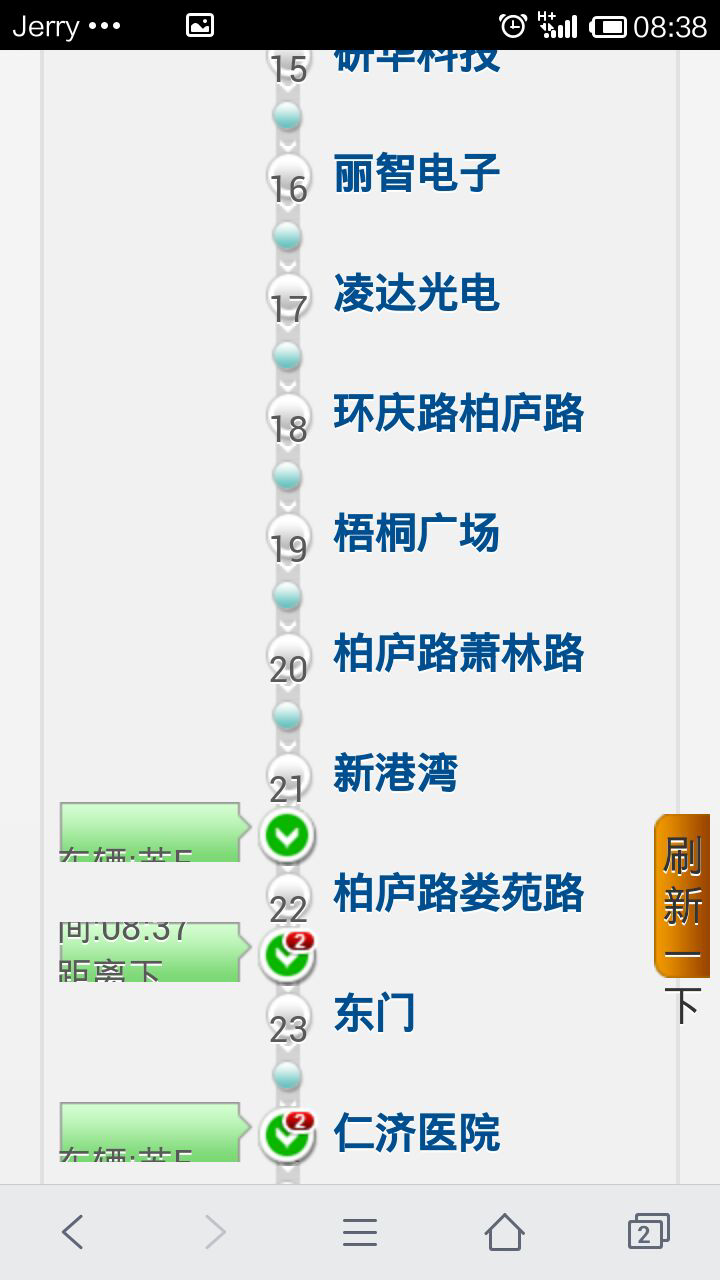720x1280 pixels.
Task: Tap the bus marker below 新港湾
Action: click(287, 835)
